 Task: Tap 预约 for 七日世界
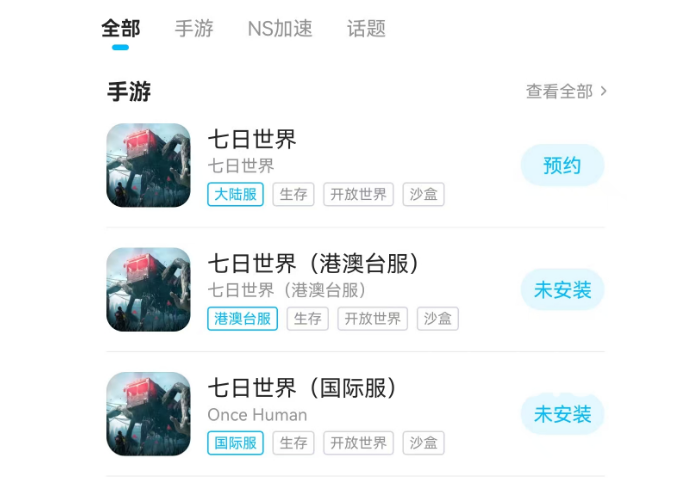tap(562, 165)
